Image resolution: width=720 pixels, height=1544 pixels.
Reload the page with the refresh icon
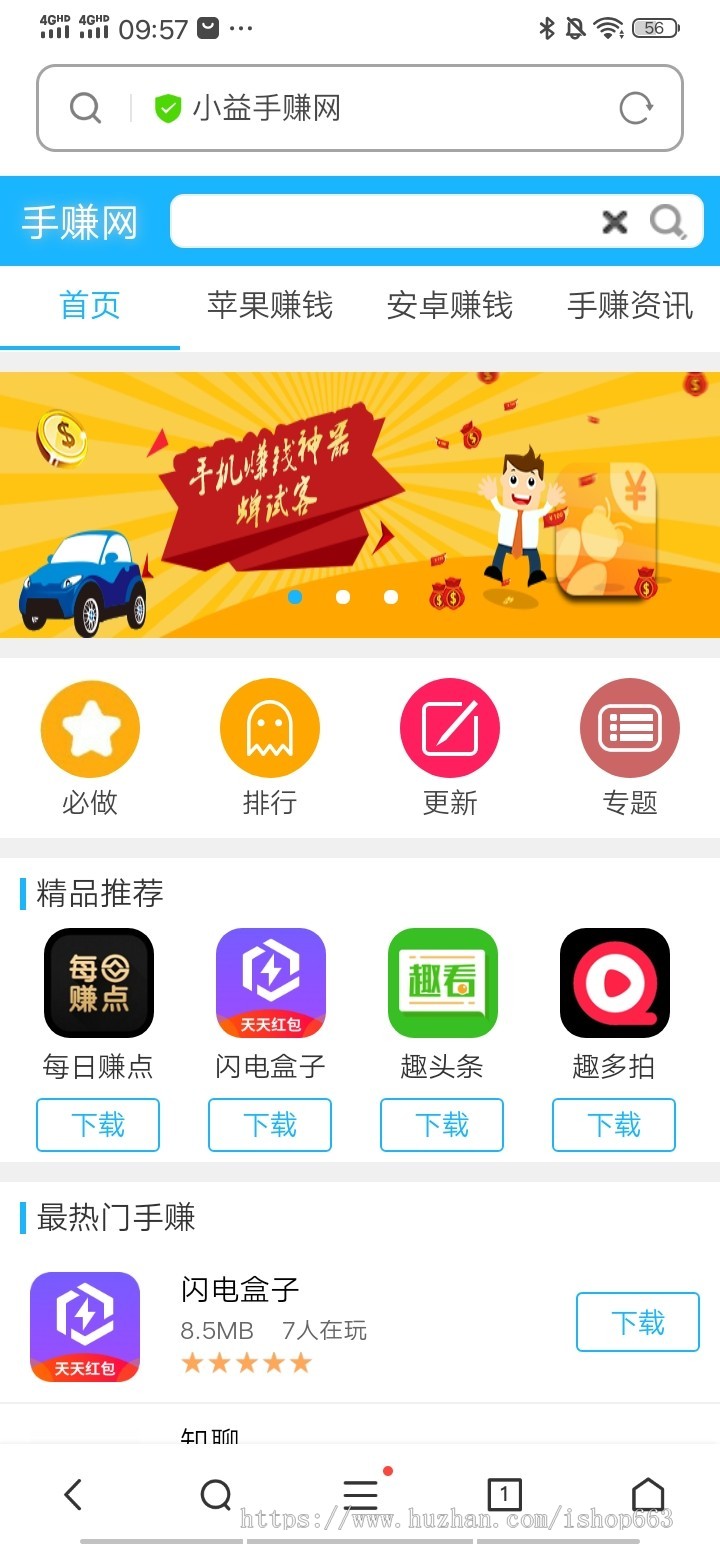coord(636,108)
